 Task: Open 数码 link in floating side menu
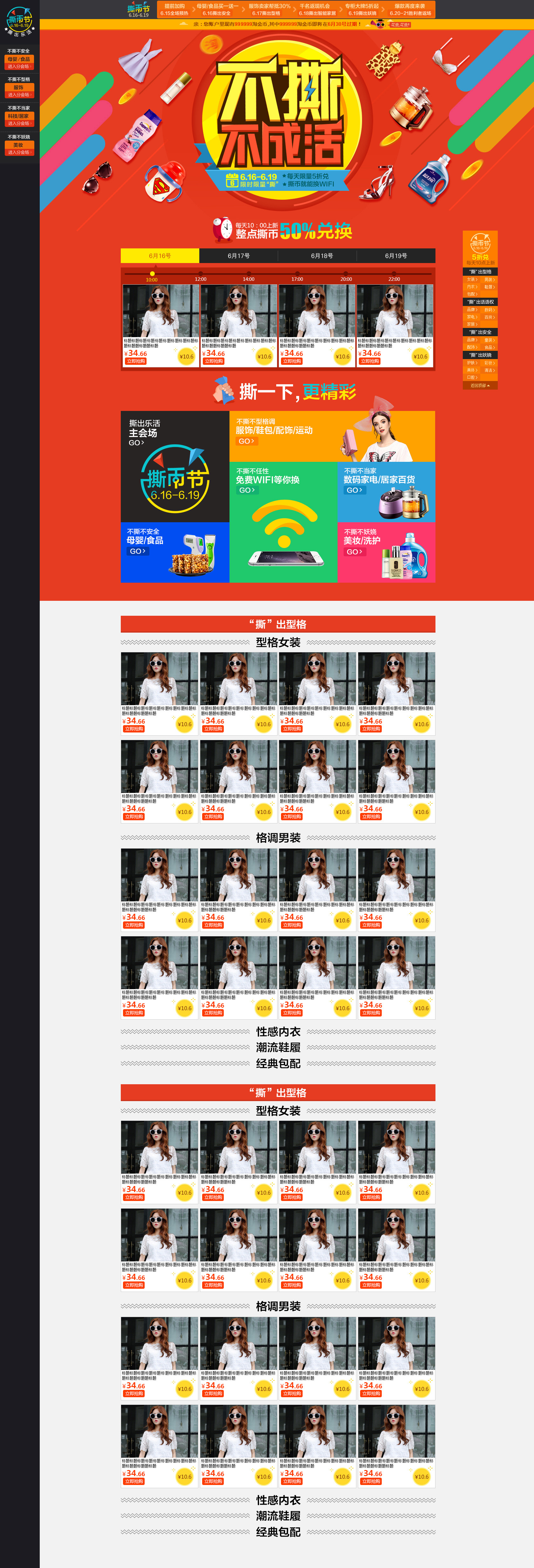click(x=489, y=310)
